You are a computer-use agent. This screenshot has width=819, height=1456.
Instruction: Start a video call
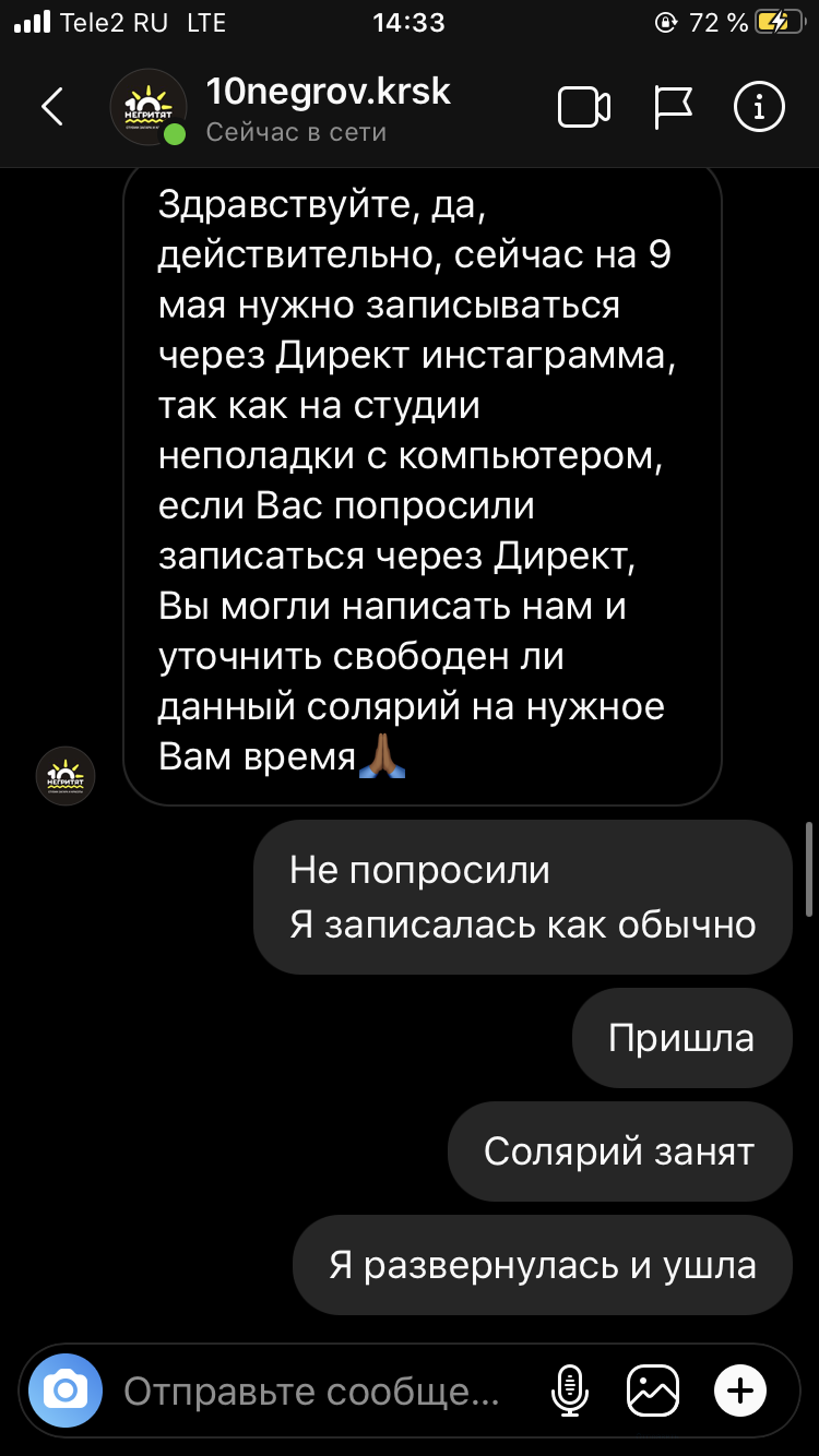584,107
